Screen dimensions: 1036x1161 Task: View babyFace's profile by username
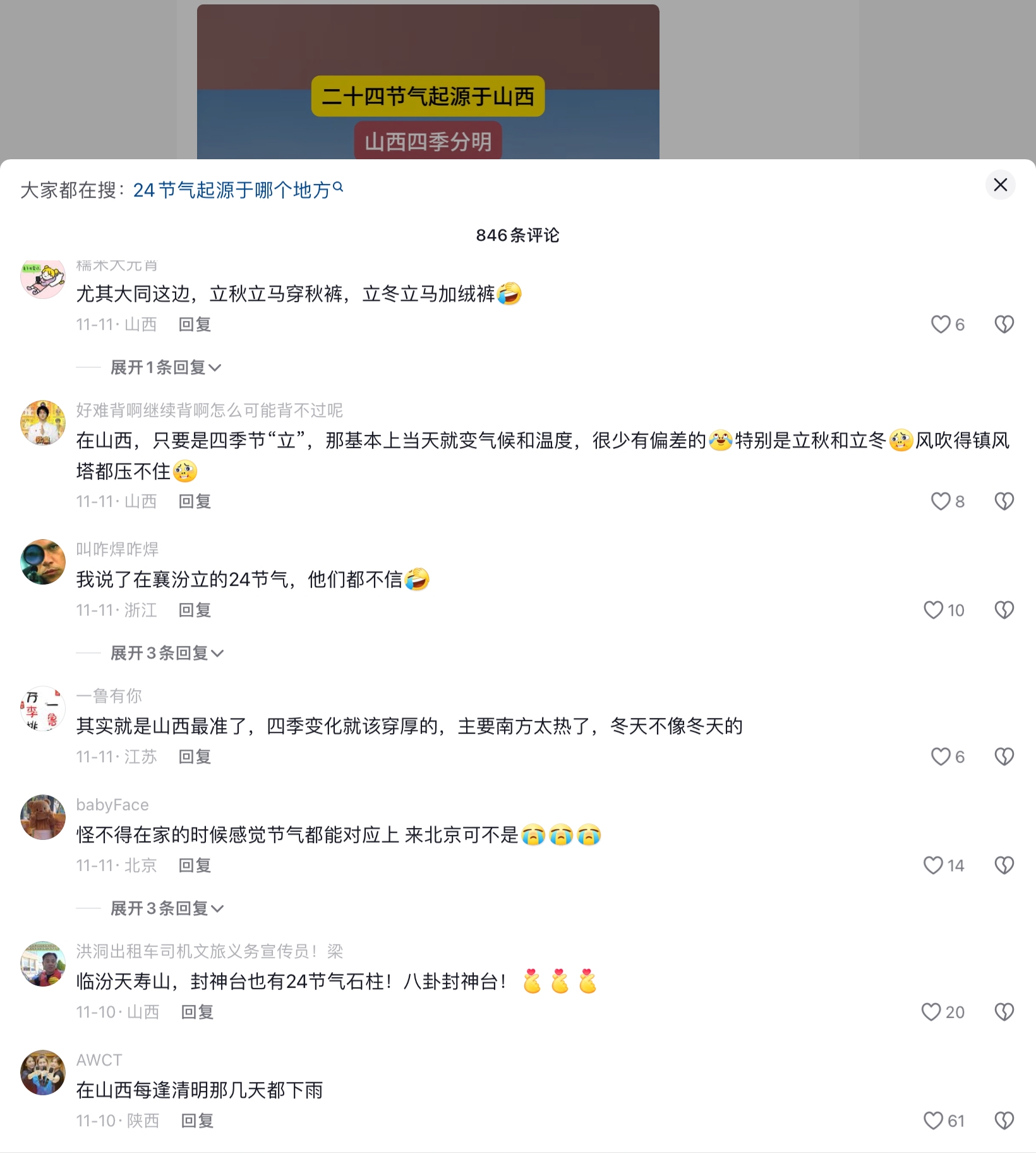112,805
